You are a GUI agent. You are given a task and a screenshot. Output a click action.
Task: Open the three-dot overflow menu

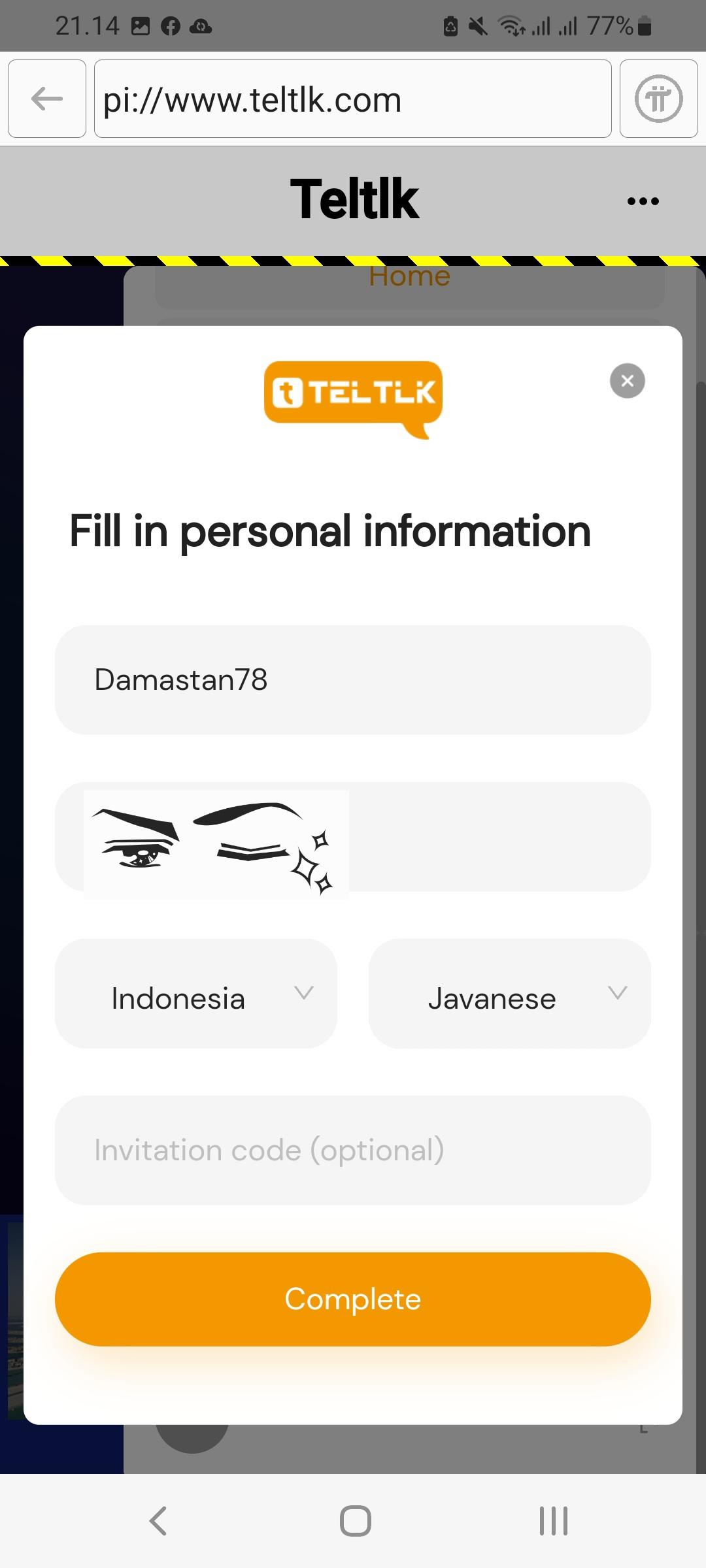point(643,201)
